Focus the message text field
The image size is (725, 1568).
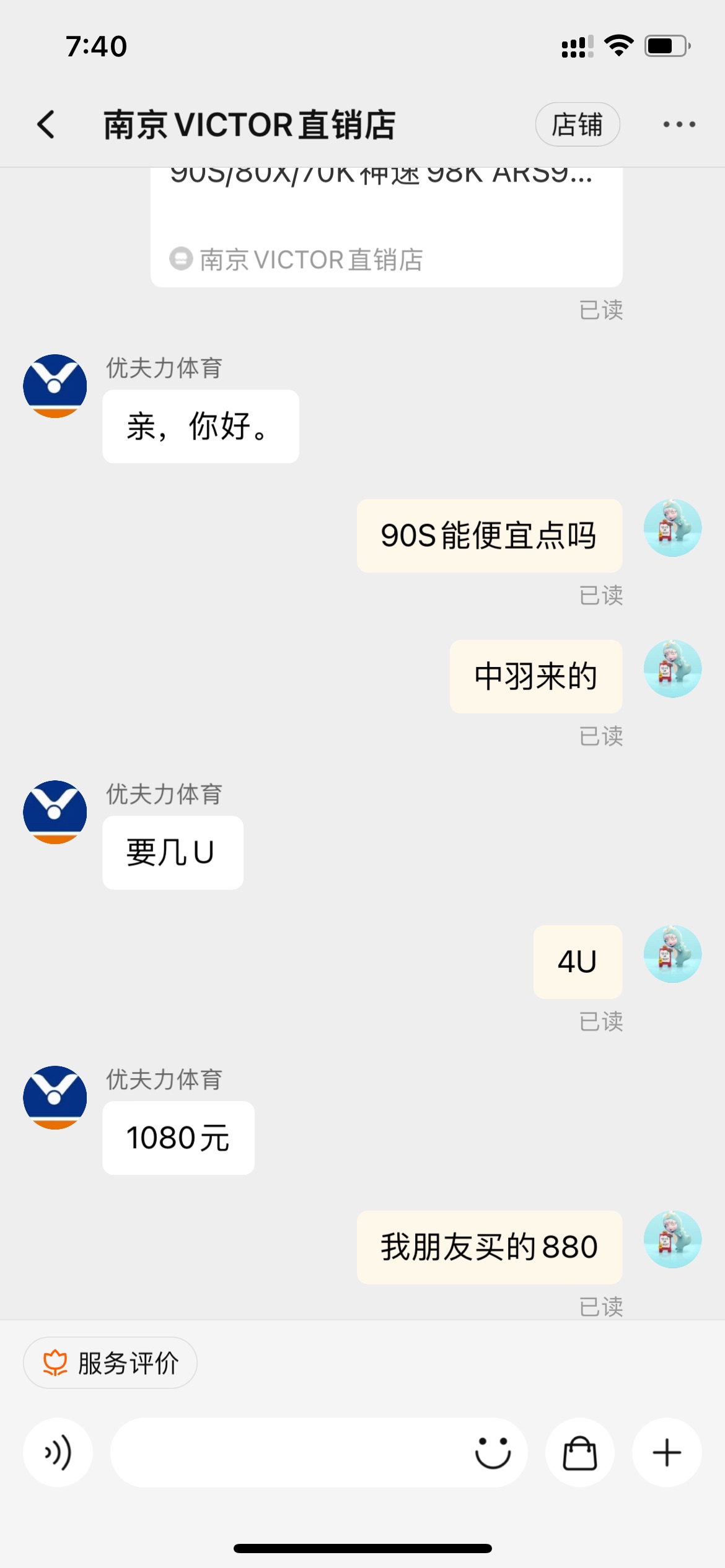[x=285, y=1452]
